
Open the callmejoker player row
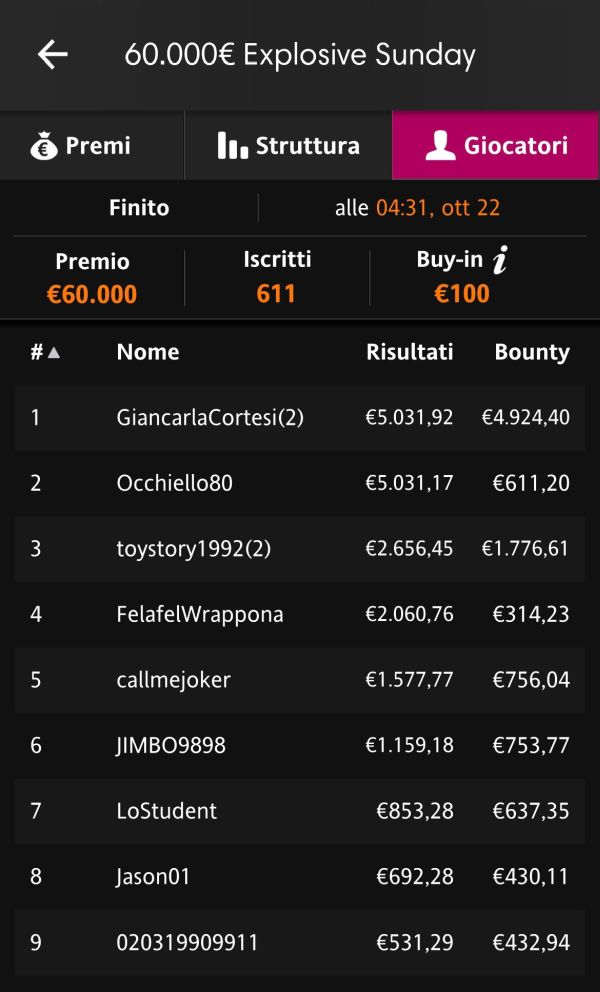[x=300, y=681]
